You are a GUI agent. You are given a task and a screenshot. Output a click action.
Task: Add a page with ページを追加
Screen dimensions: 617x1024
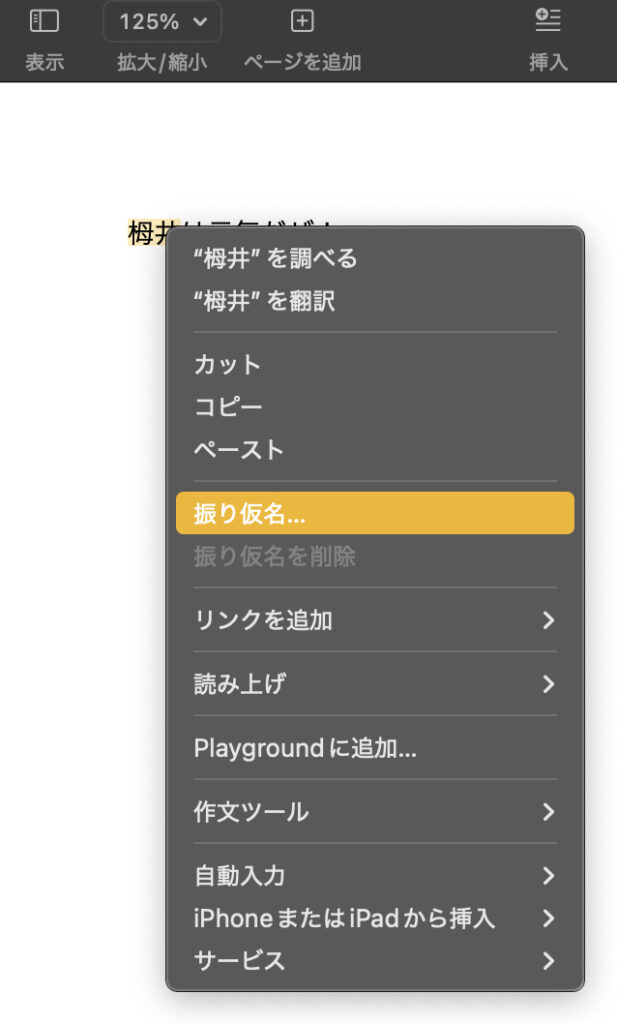[302, 37]
